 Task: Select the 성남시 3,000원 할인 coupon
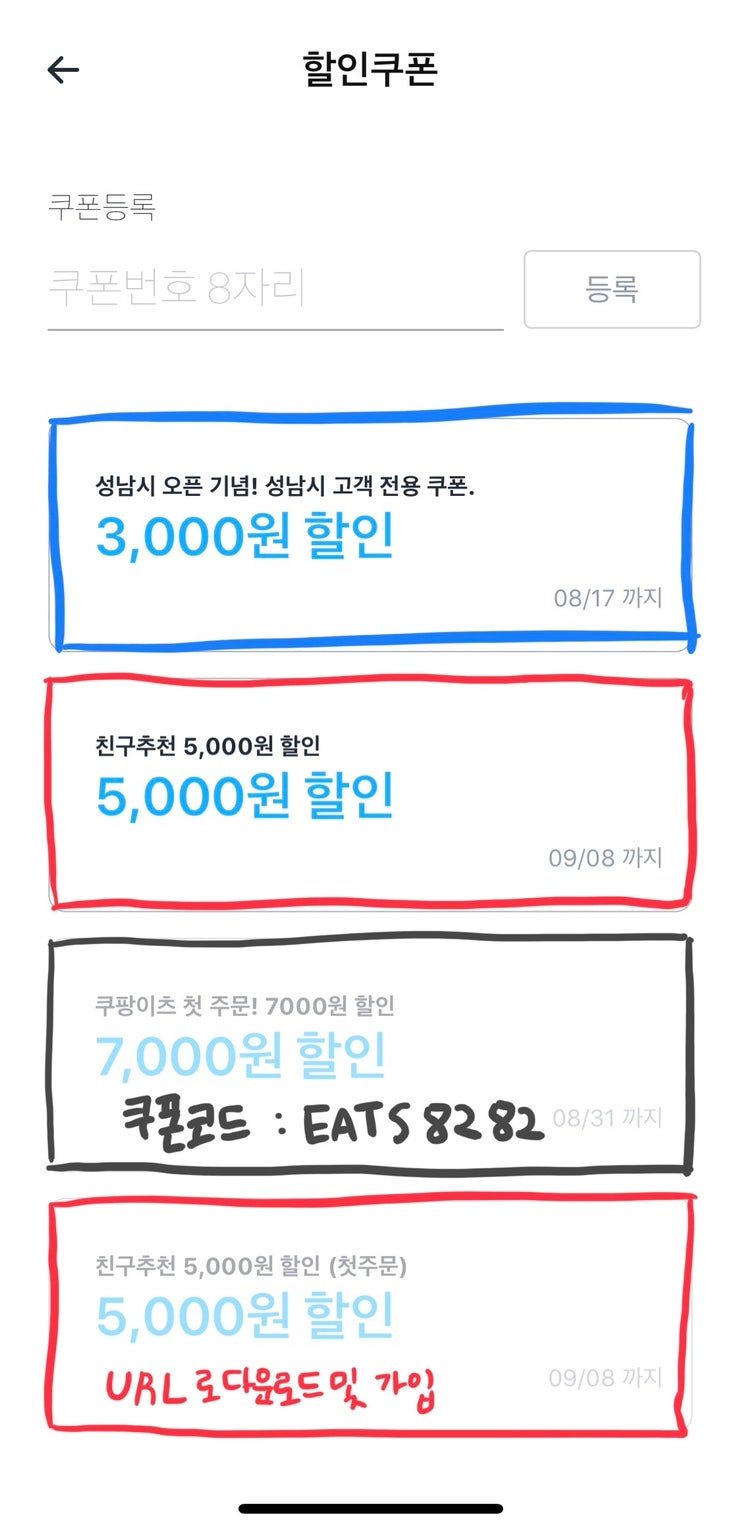370,534
